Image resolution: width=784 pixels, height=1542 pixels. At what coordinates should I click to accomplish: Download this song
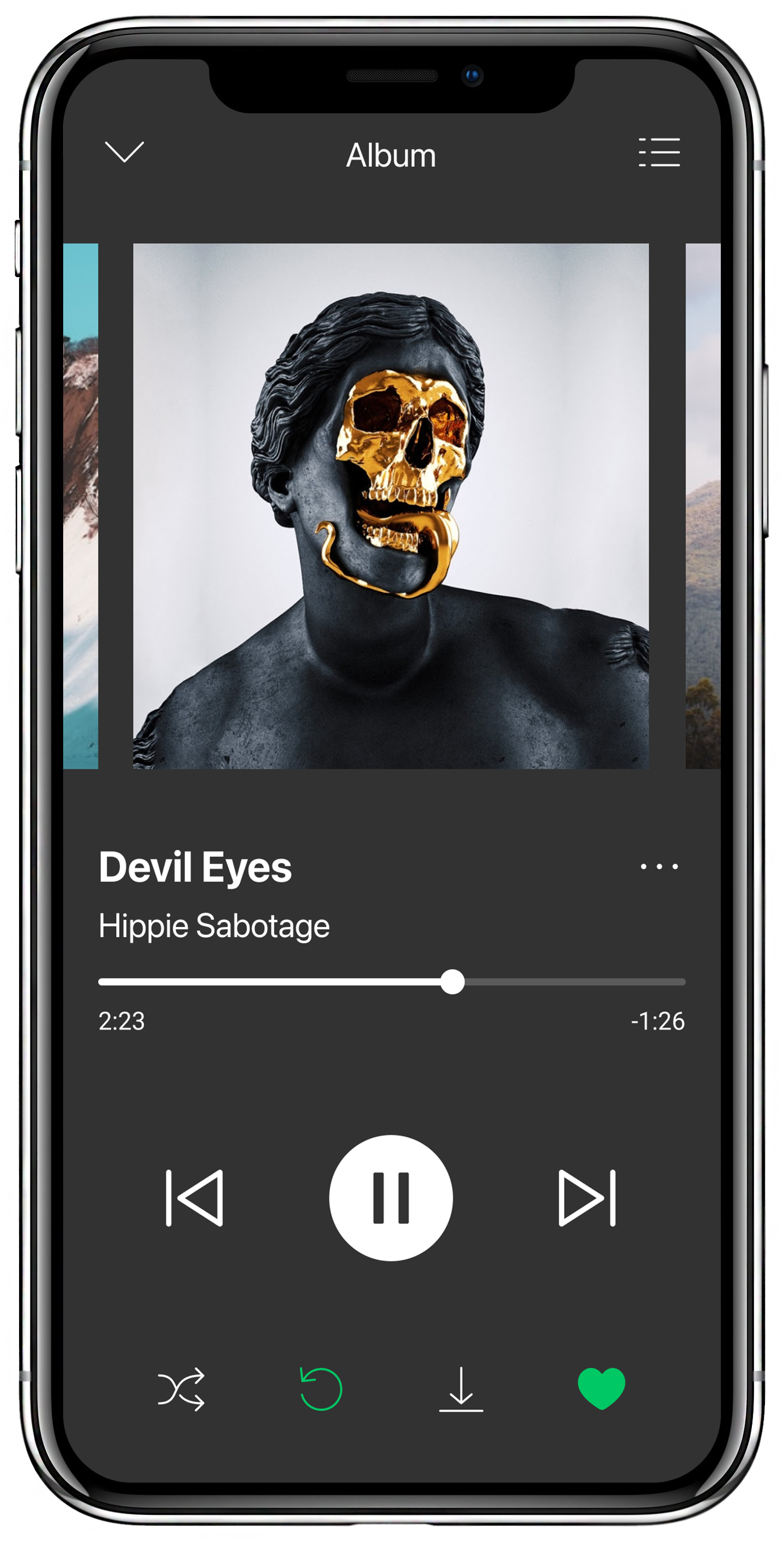461,1390
